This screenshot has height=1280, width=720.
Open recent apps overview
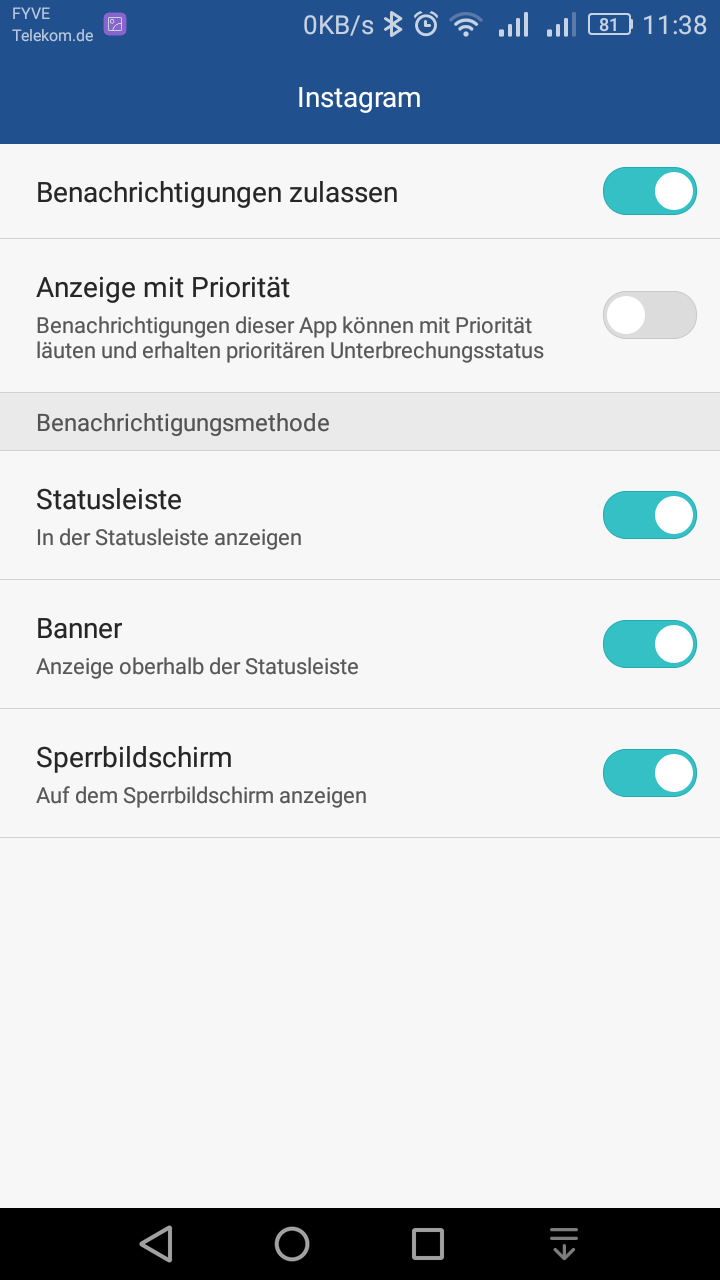pos(428,1244)
